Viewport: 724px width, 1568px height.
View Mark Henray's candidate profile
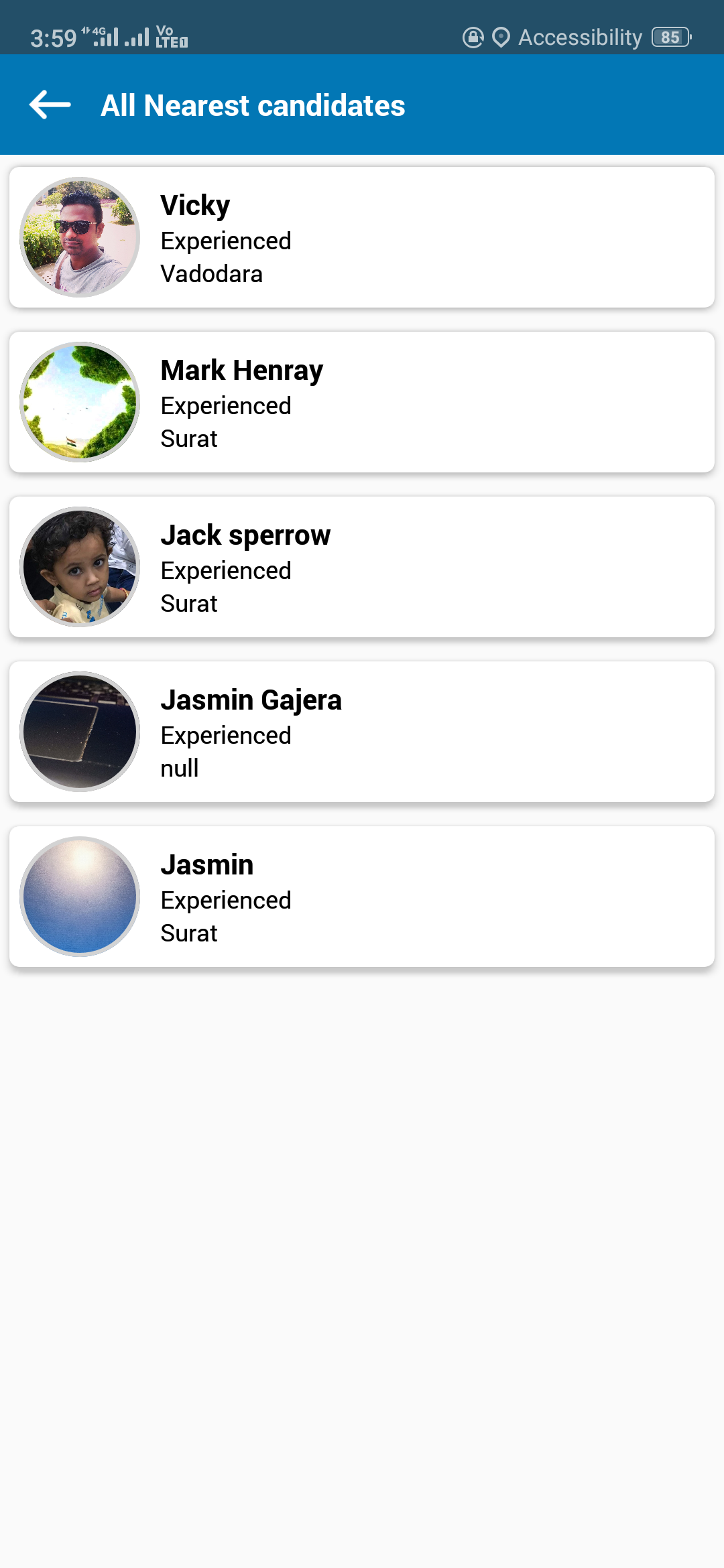tap(362, 402)
